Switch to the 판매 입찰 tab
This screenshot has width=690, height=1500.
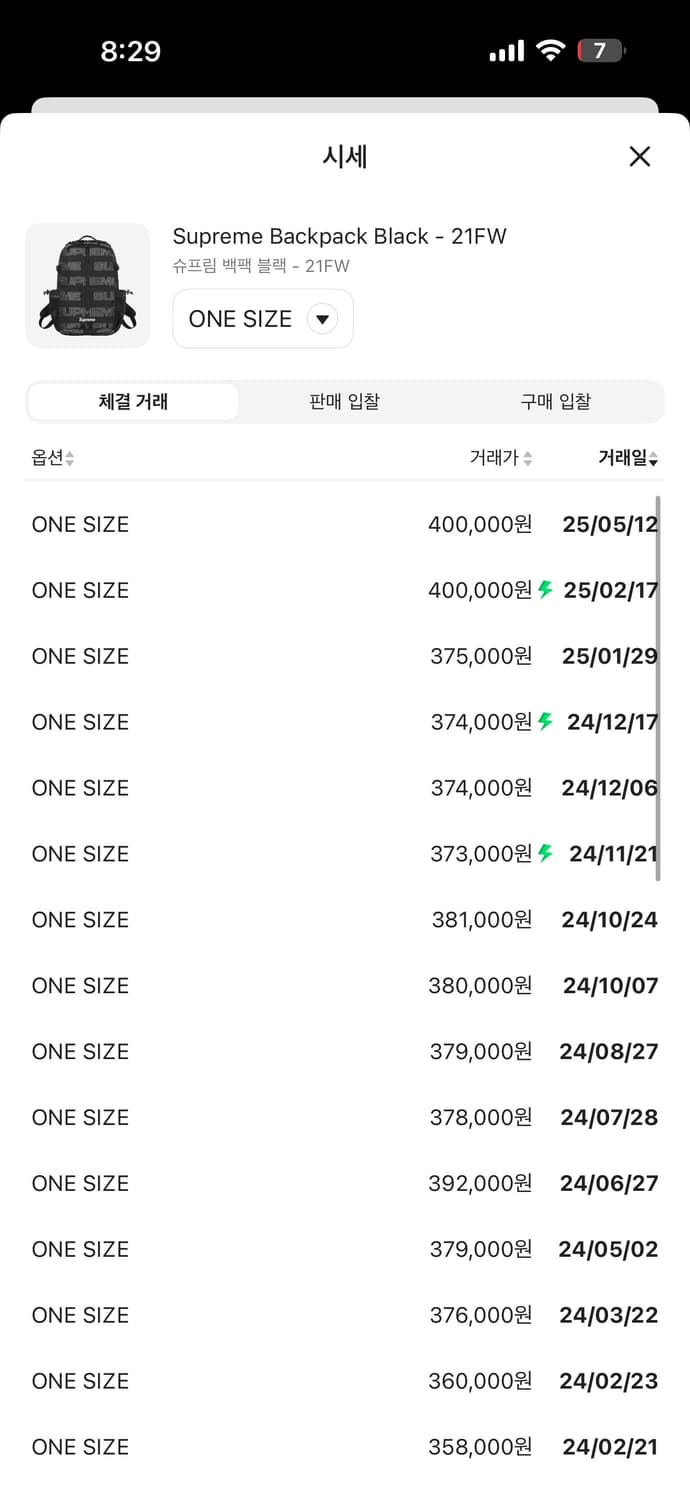click(344, 402)
